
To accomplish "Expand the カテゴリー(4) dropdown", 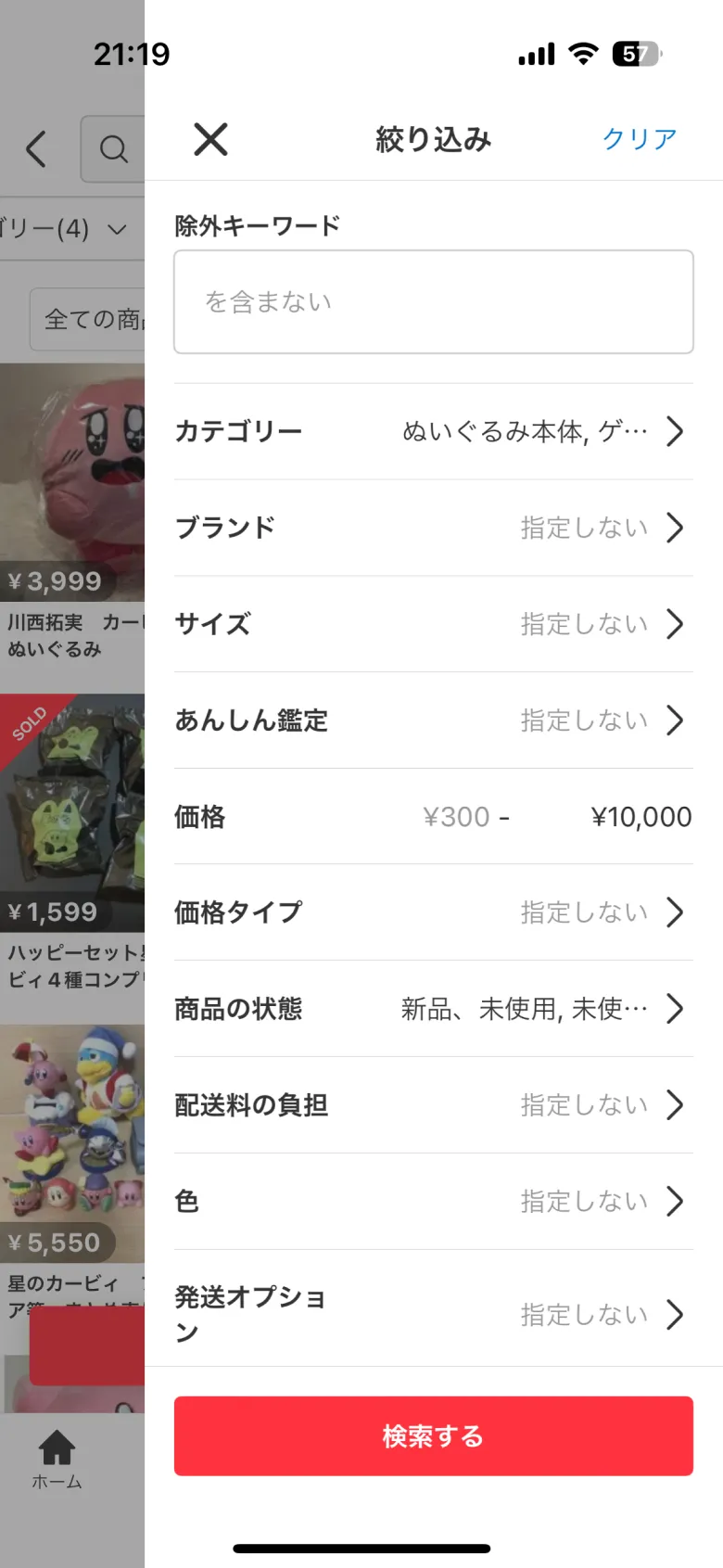I will click(65, 229).
